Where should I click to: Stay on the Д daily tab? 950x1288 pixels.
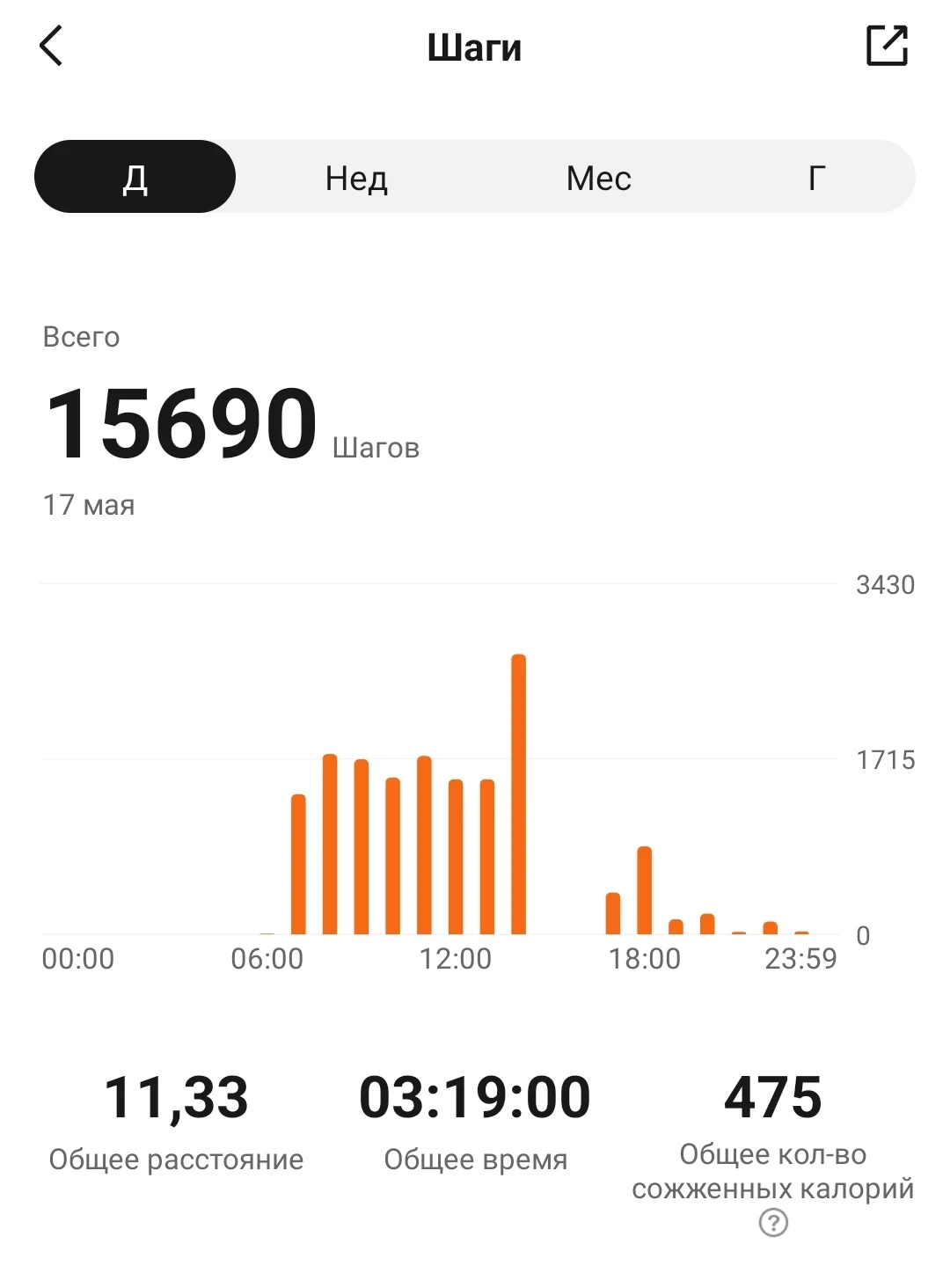[x=134, y=177]
